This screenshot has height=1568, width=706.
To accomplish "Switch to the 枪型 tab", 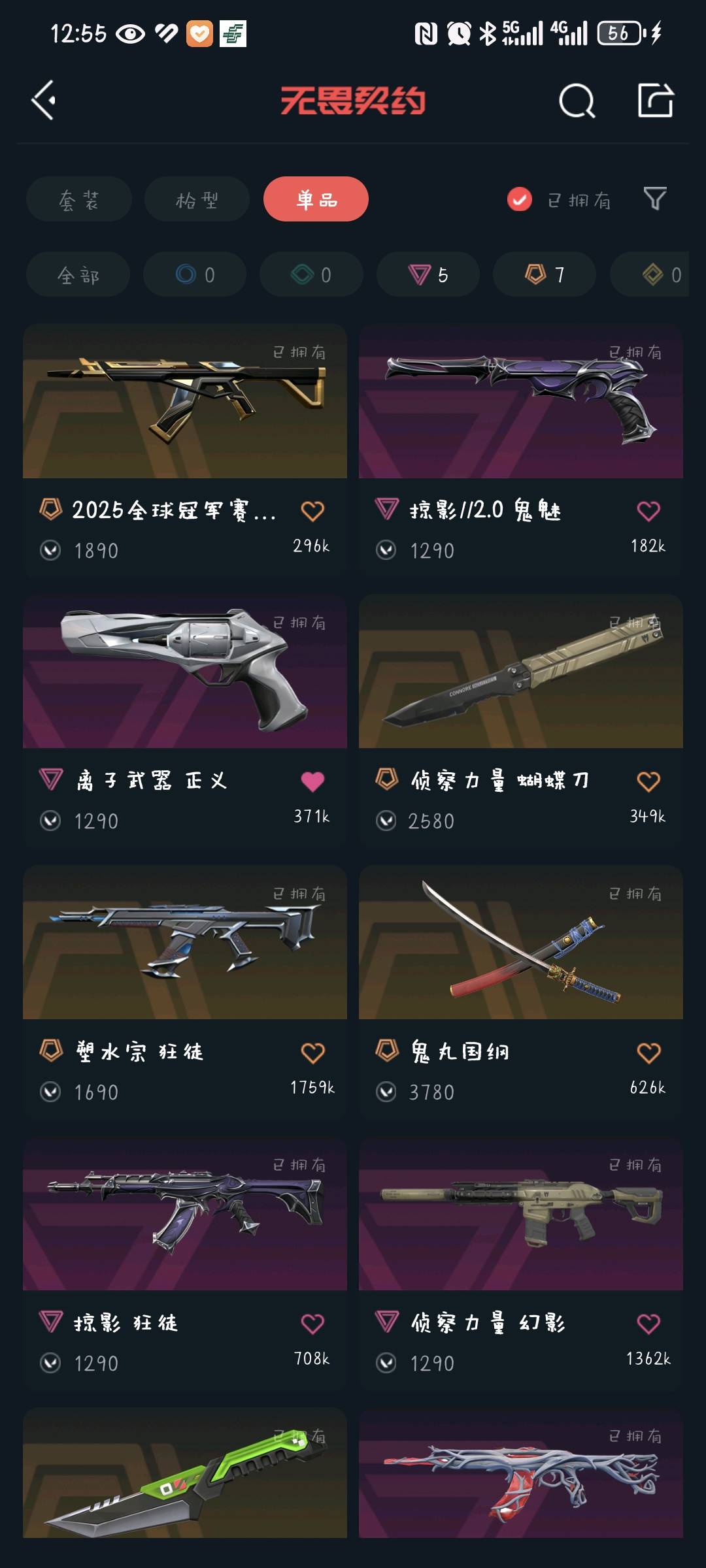I will 197,199.
